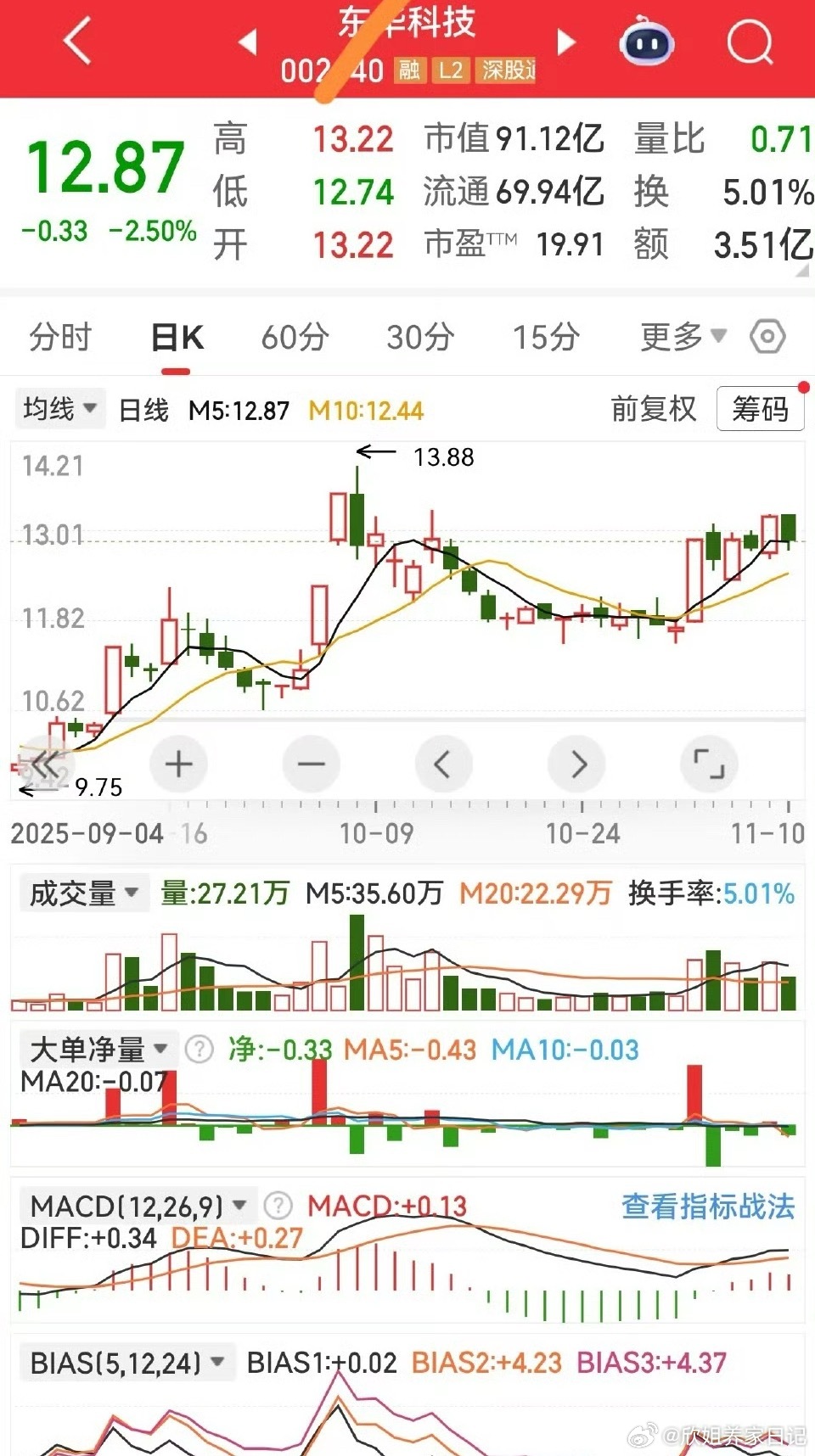815x1456 pixels.
Task: Switch to the 分时 tab
Action: pyautogui.click(x=59, y=338)
